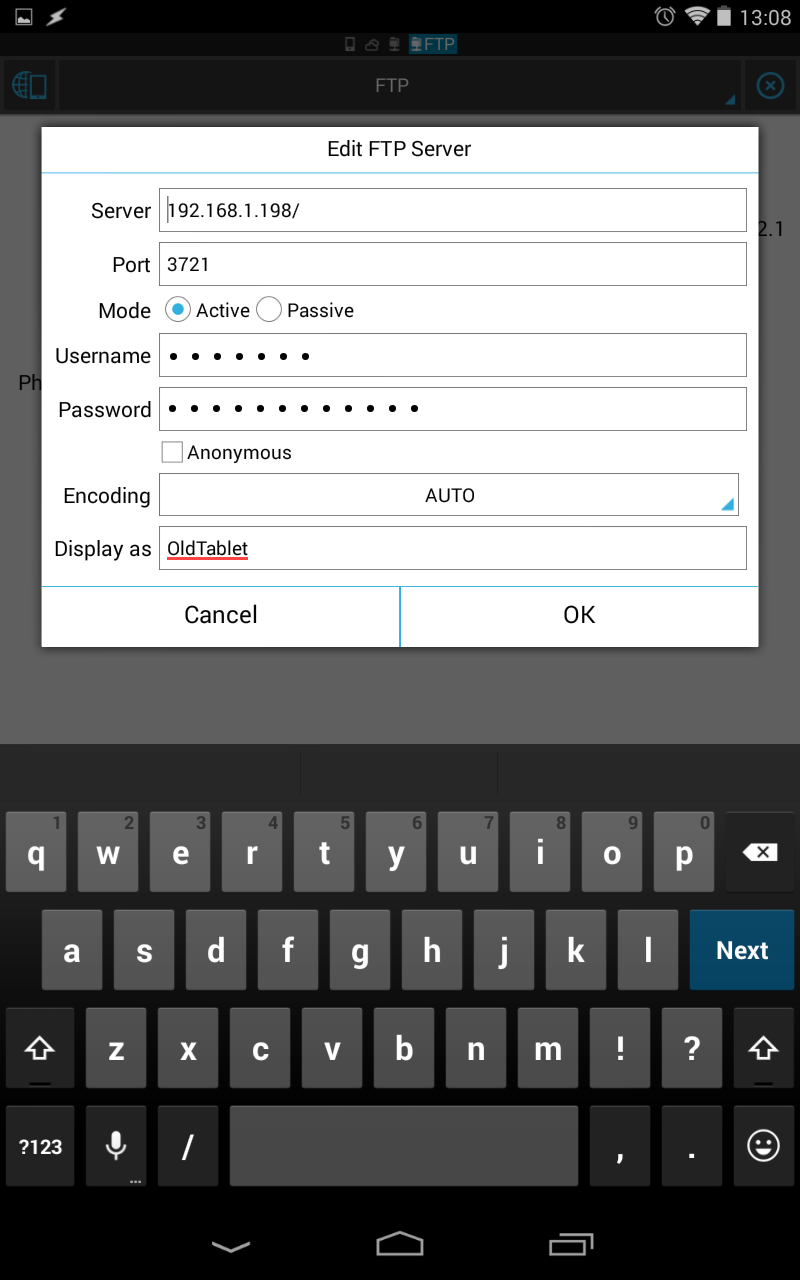Viewport: 800px width, 1280px height.
Task: Select Active mode
Action: pyautogui.click(x=178, y=310)
